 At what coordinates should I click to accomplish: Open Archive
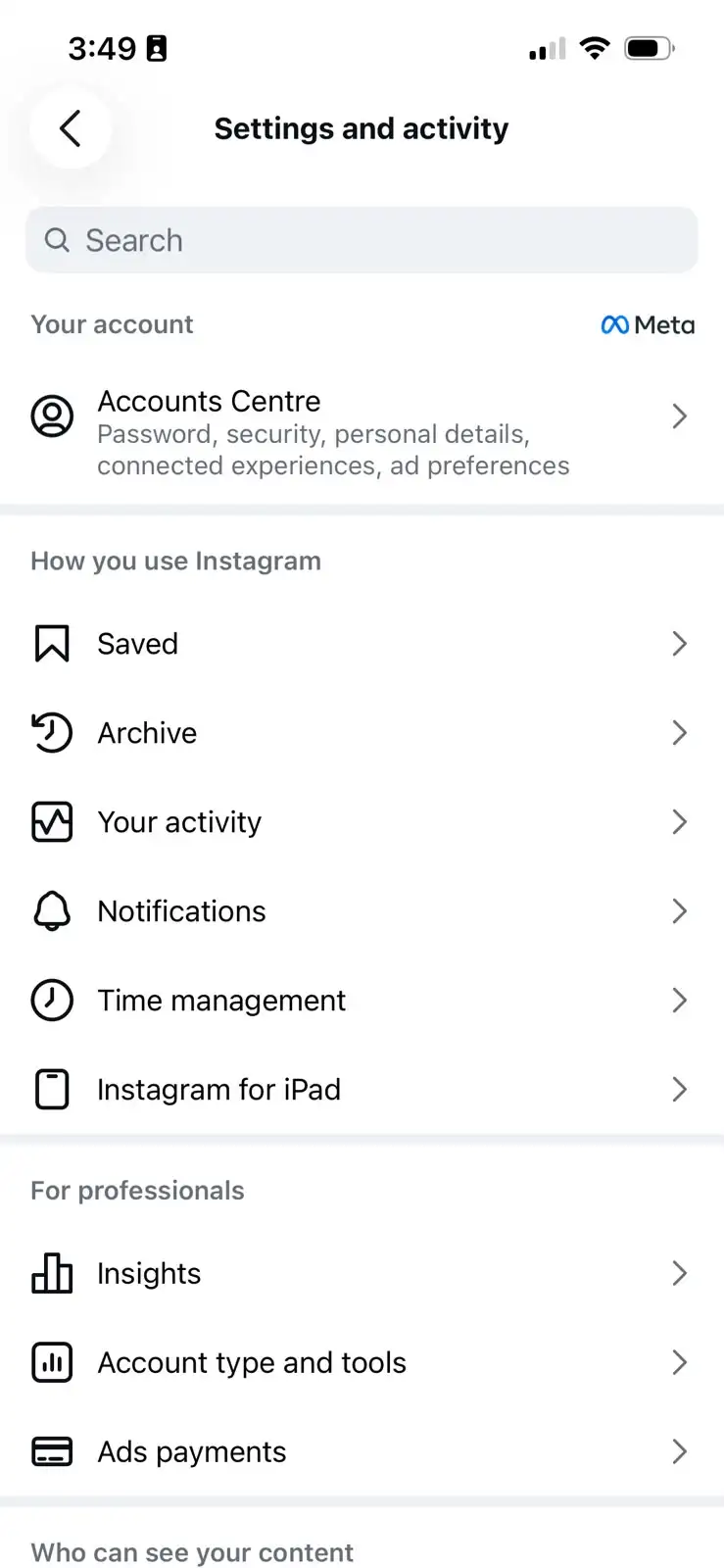(x=362, y=733)
